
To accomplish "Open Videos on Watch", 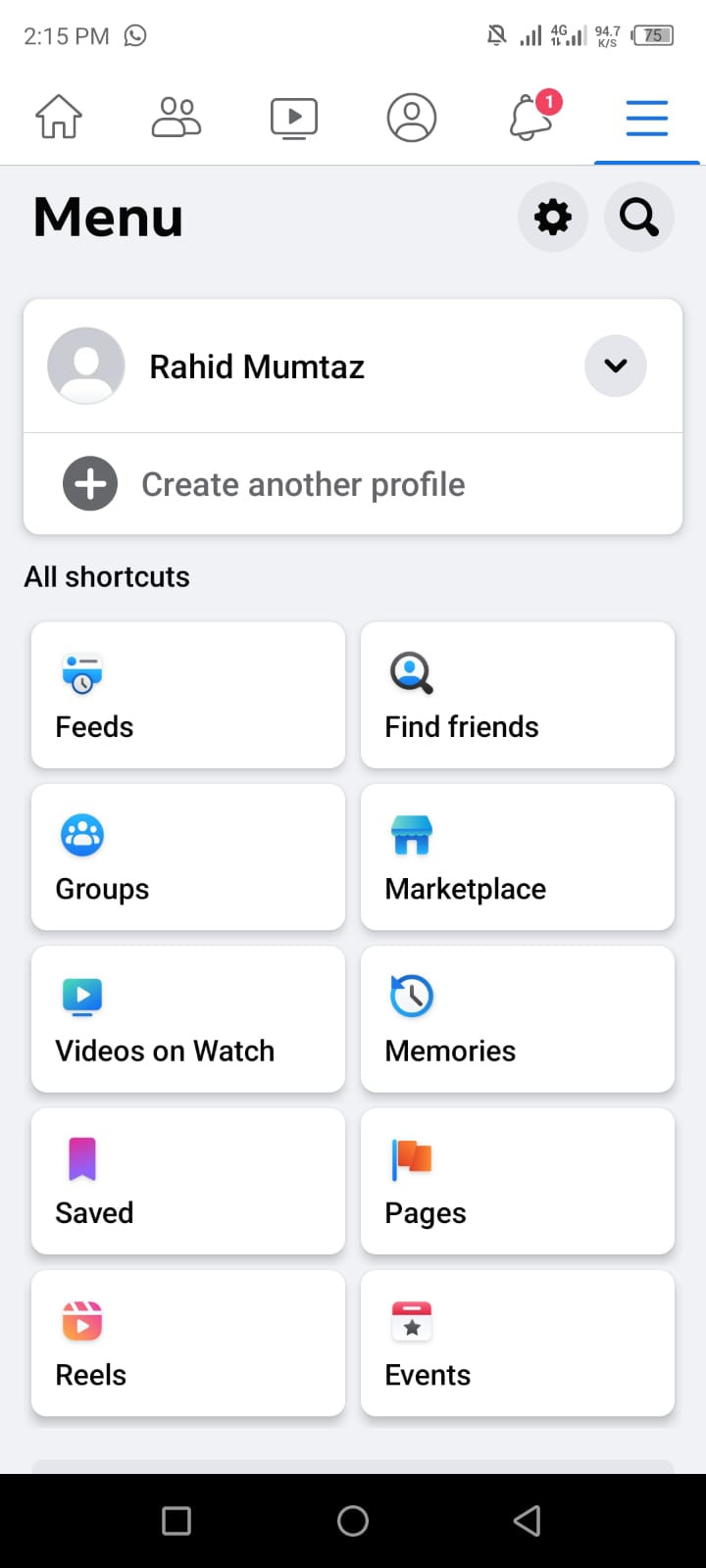I will coord(188,1019).
